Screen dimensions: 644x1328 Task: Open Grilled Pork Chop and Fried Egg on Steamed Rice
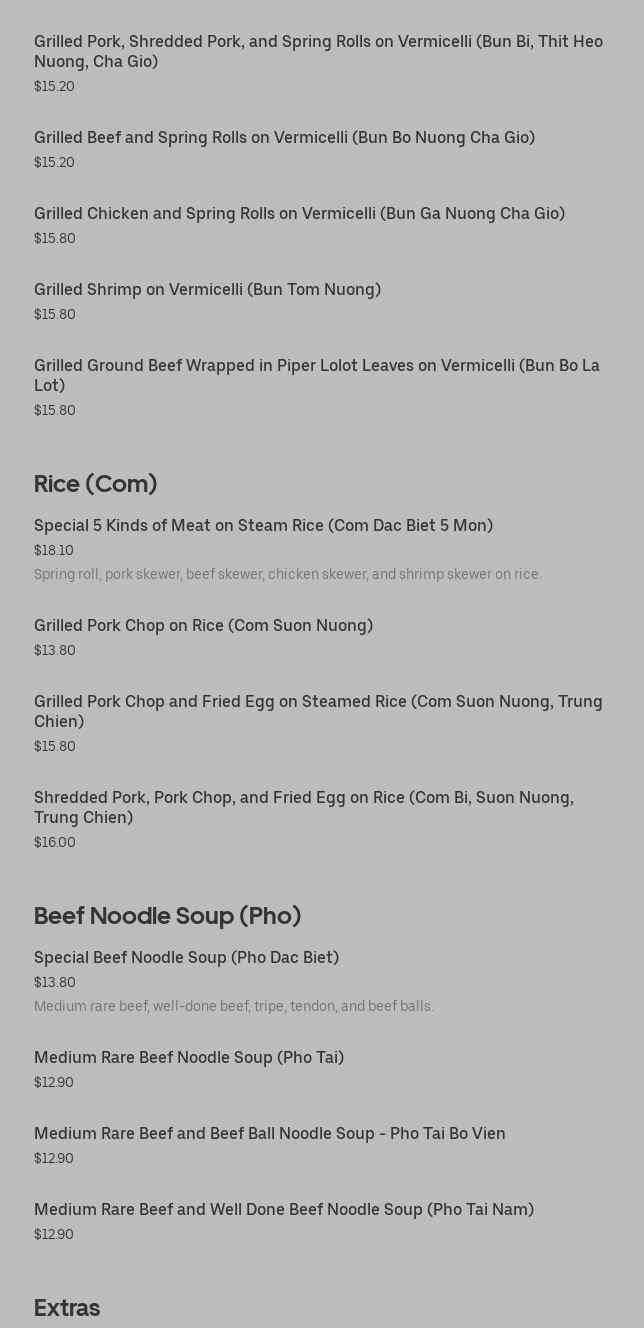click(x=318, y=711)
